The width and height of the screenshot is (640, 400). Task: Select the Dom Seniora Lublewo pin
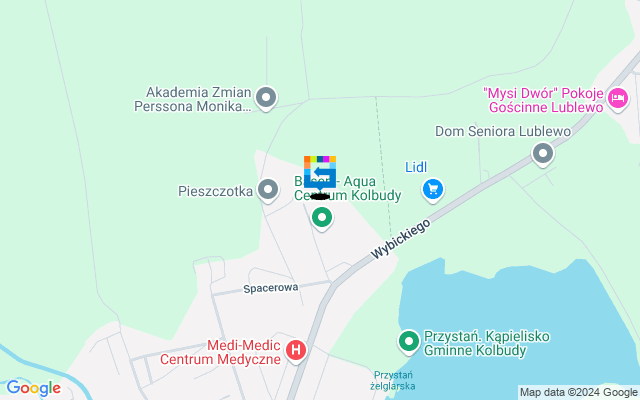click(543, 153)
